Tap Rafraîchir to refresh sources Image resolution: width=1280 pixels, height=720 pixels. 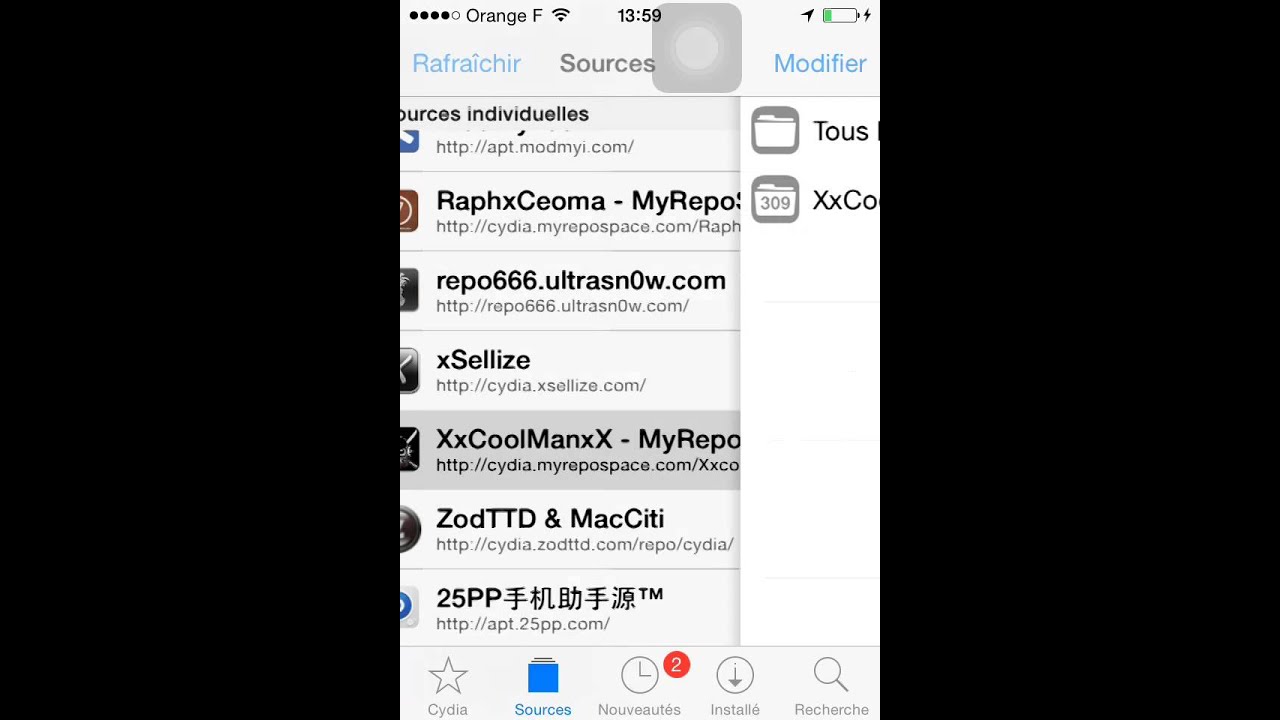466,63
